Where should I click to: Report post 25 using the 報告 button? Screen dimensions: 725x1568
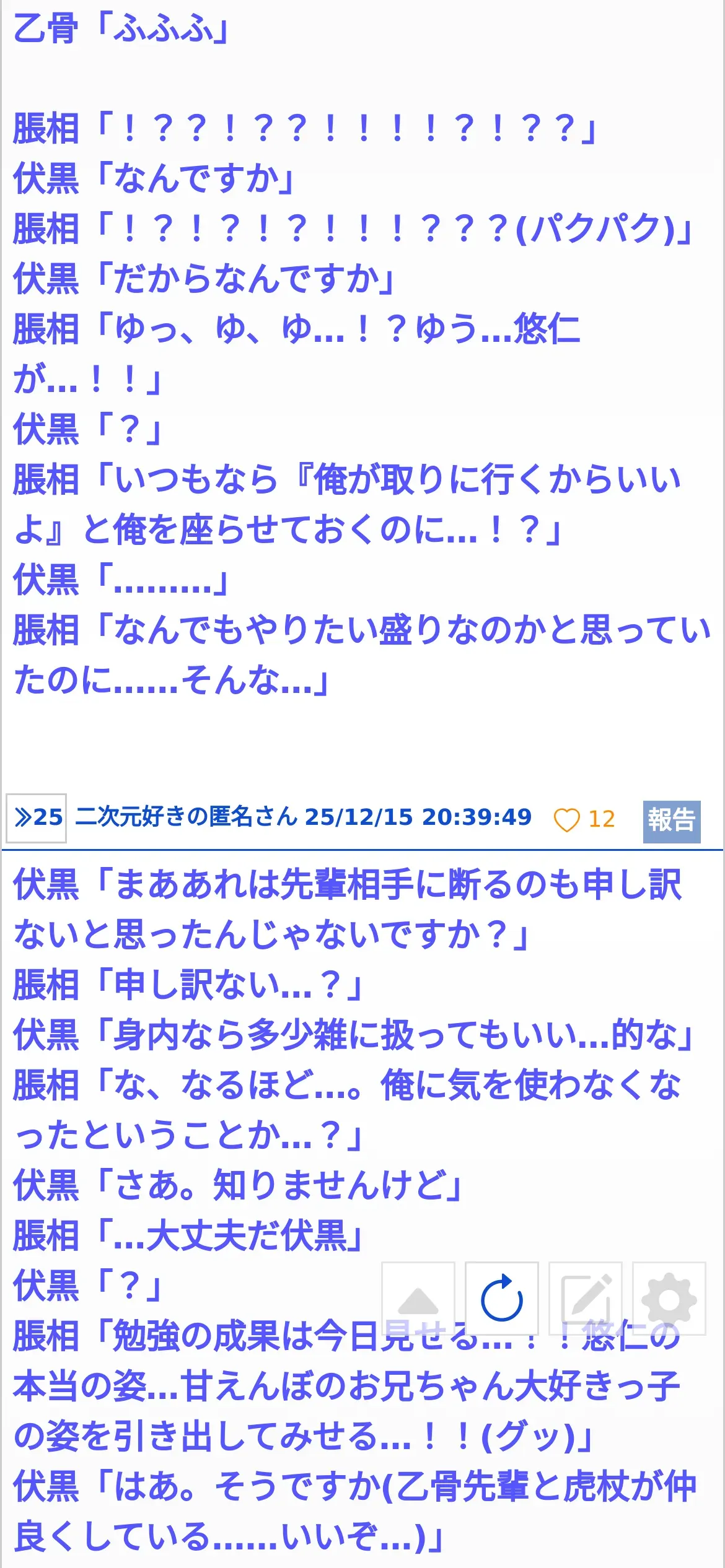point(672,821)
